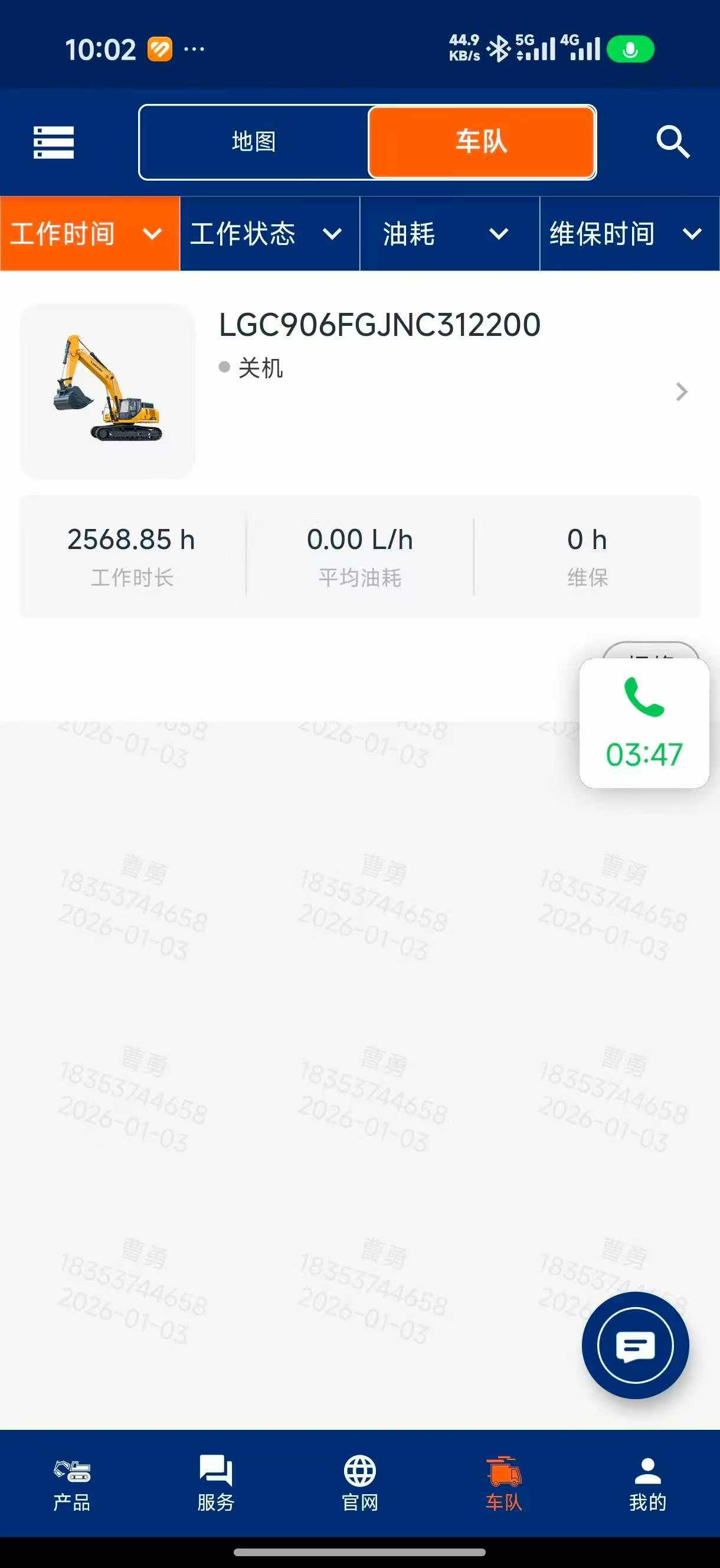Viewport: 720px width, 1568px height.
Task: Select the 车队 tab at top
Action: click(x=481, y=142)
